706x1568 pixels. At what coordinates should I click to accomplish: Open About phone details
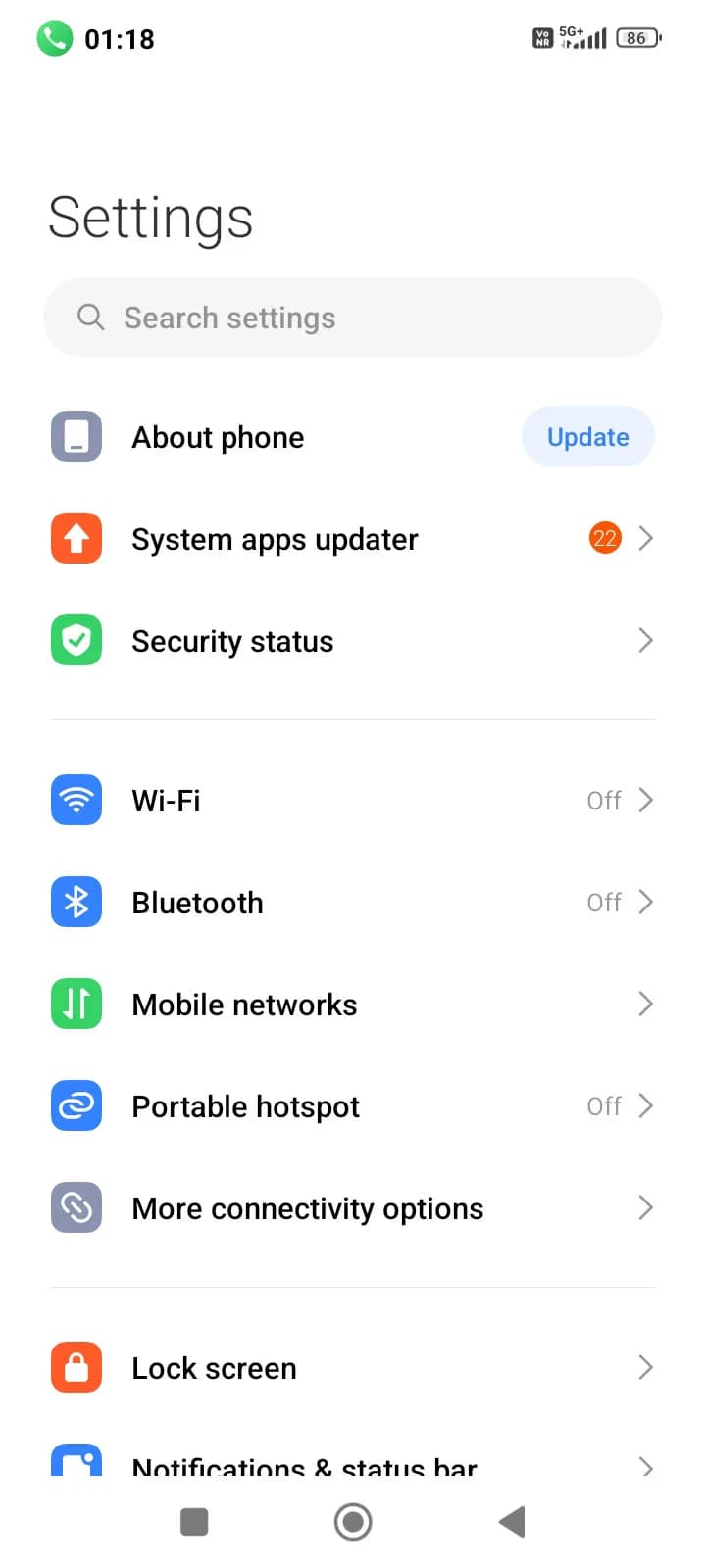click(x=218, y=437)
